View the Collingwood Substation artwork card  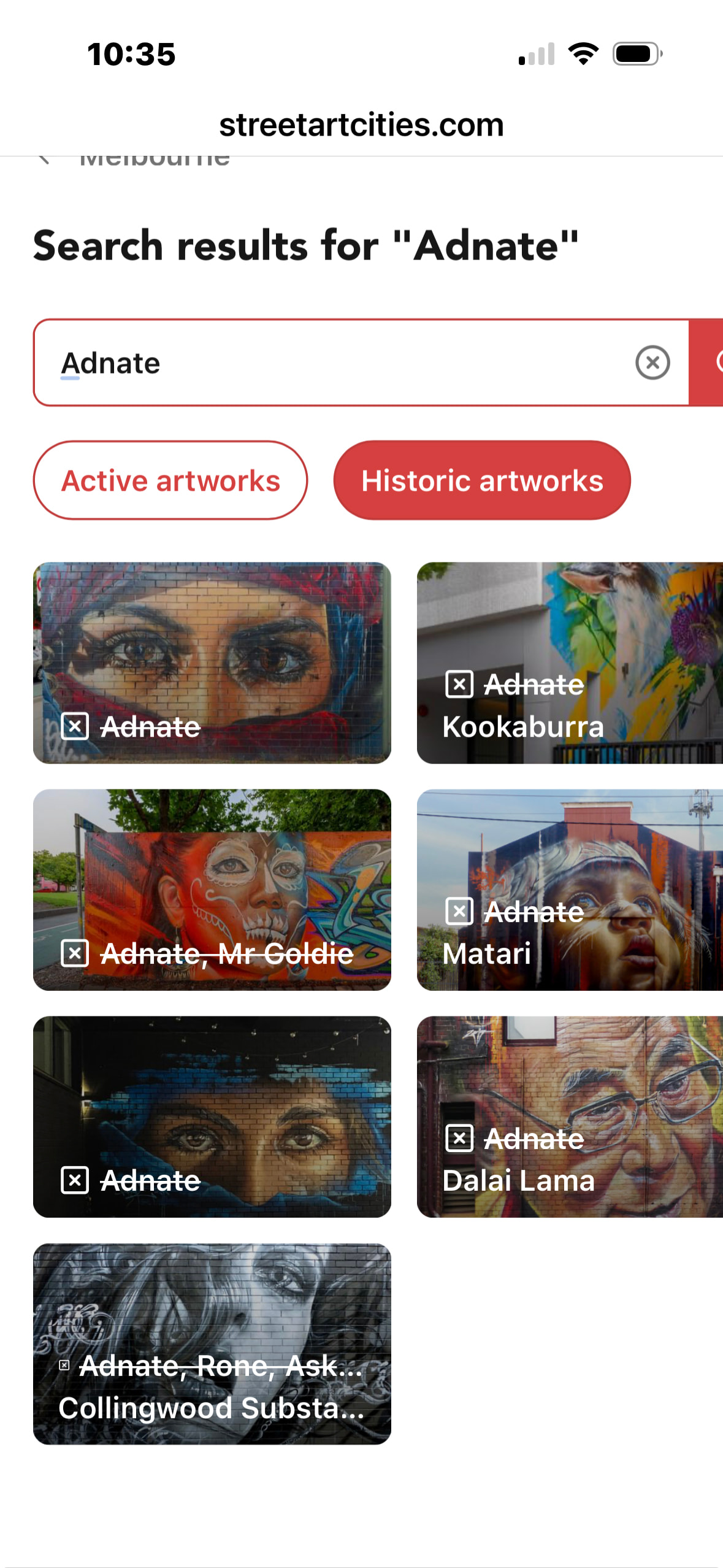212,1343
